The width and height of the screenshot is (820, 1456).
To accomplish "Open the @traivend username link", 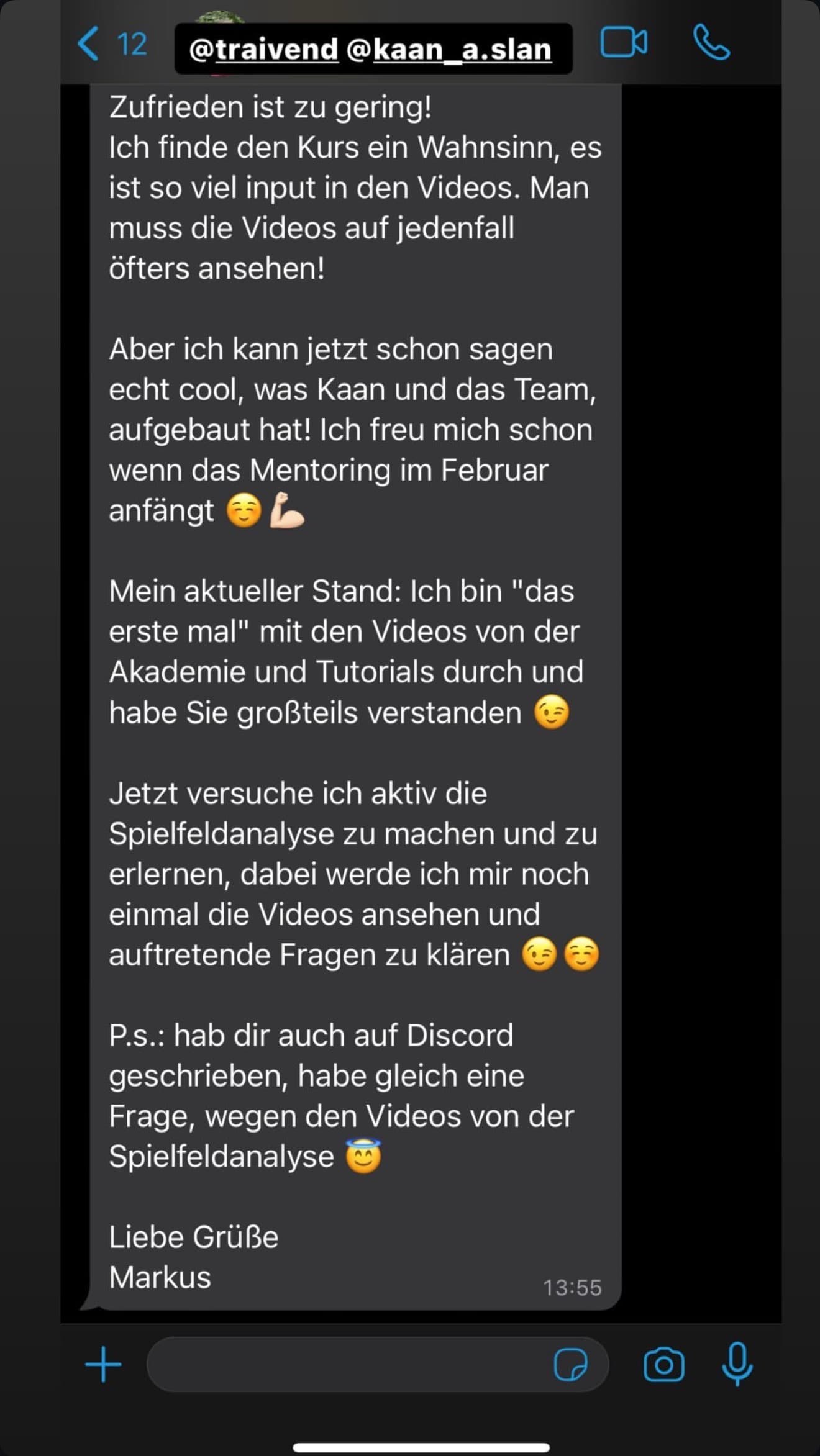I will click(263, 50).
